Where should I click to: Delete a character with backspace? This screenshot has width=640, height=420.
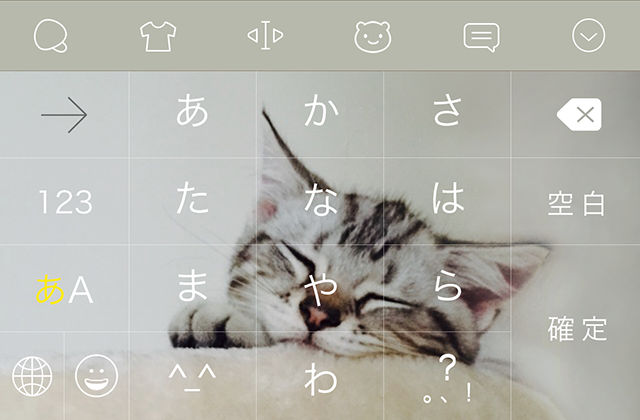(578, 115)
